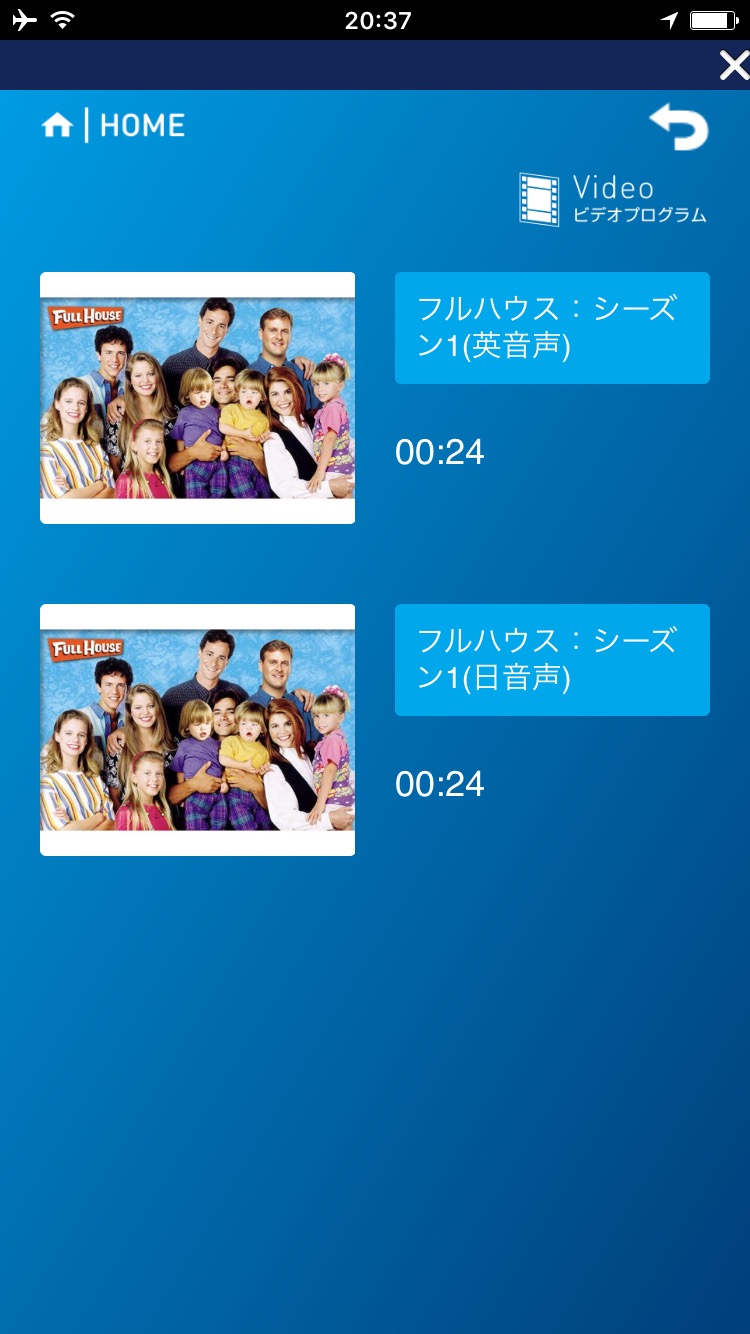Select フルハウス:シーズン1(日音声) button
The width and height of the screenshot is (750, 1334).
552,660
